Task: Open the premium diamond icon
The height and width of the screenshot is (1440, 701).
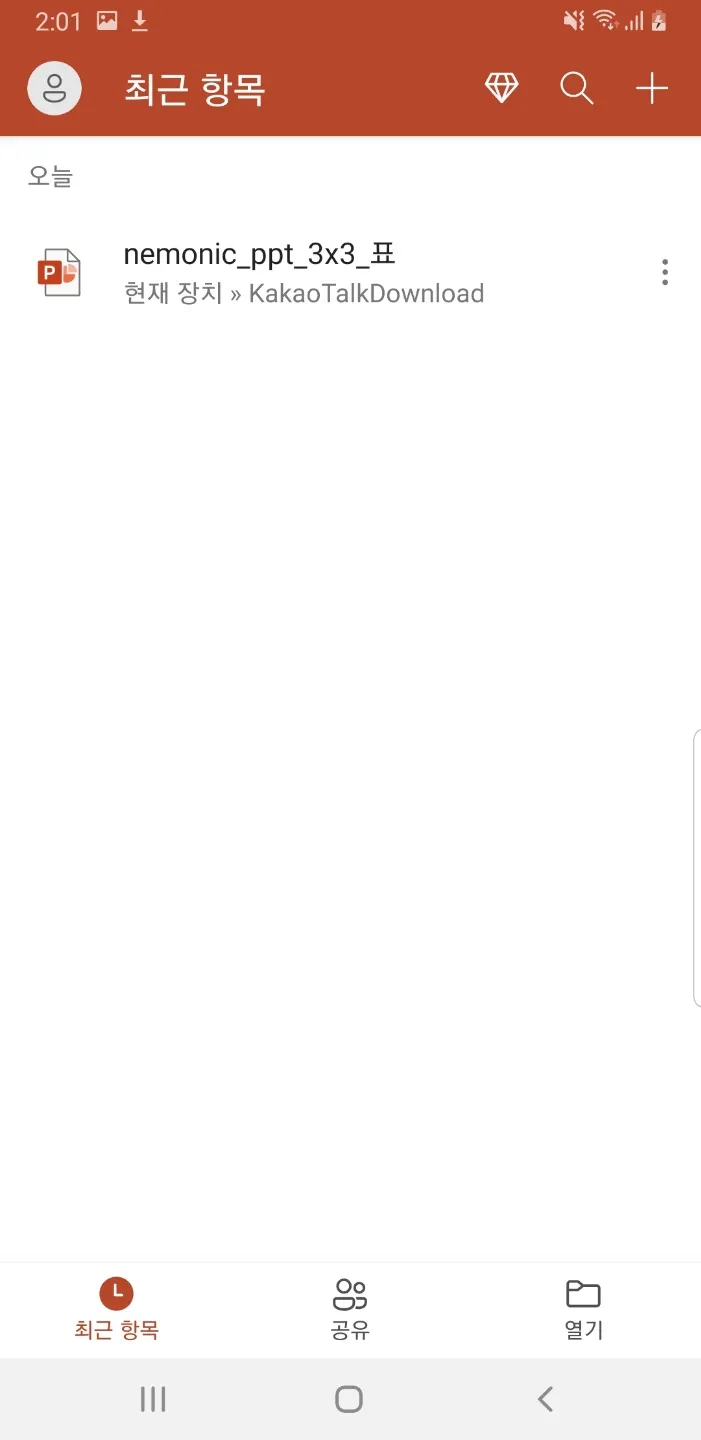Action: pos(502,88)
